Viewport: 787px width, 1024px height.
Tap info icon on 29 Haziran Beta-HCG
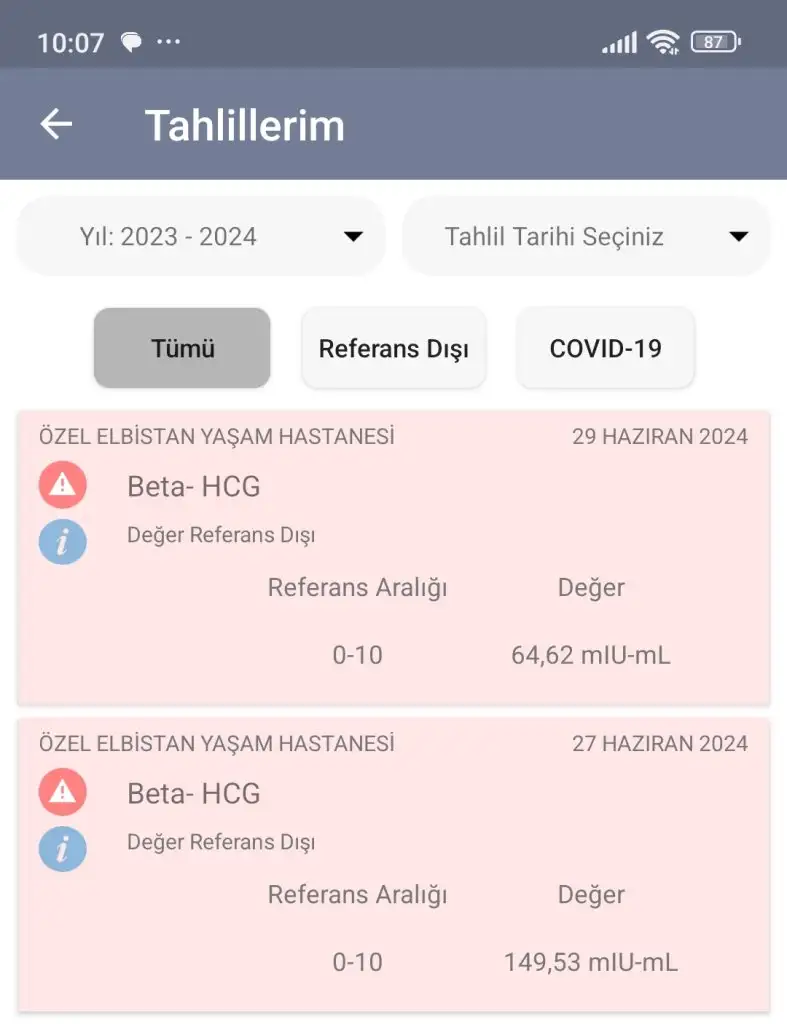click(x=63, y=543)
